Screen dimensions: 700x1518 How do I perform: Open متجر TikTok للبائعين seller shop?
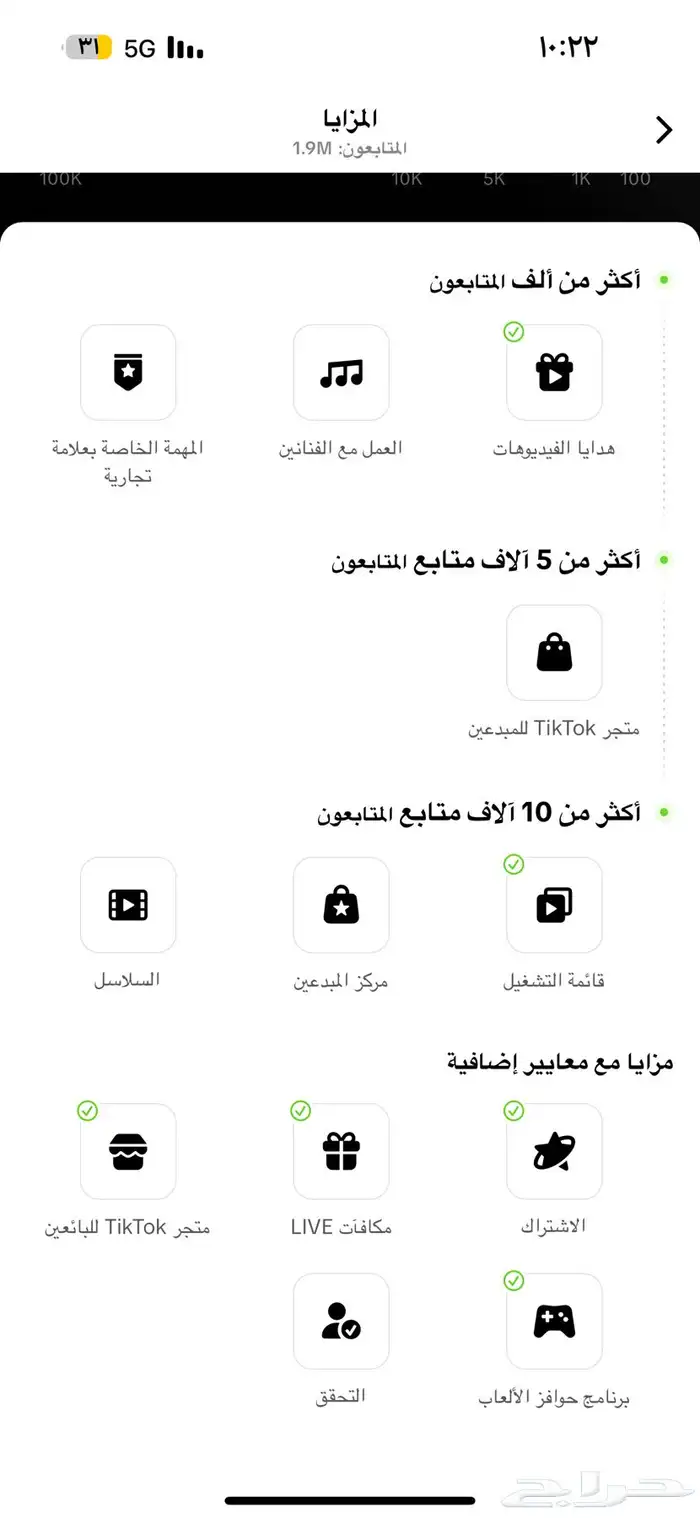tap(128, 1151)
